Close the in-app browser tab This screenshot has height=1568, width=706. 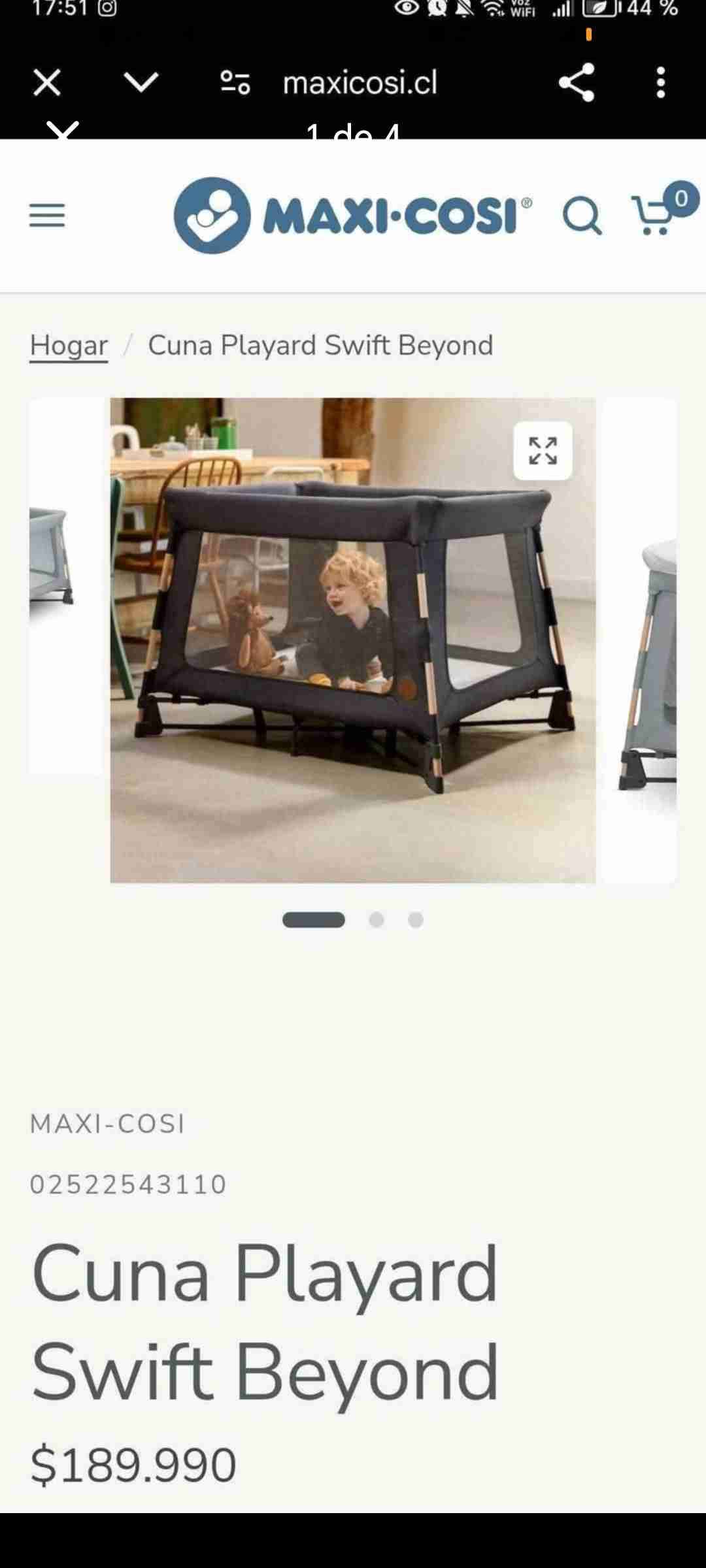(47, 83)
